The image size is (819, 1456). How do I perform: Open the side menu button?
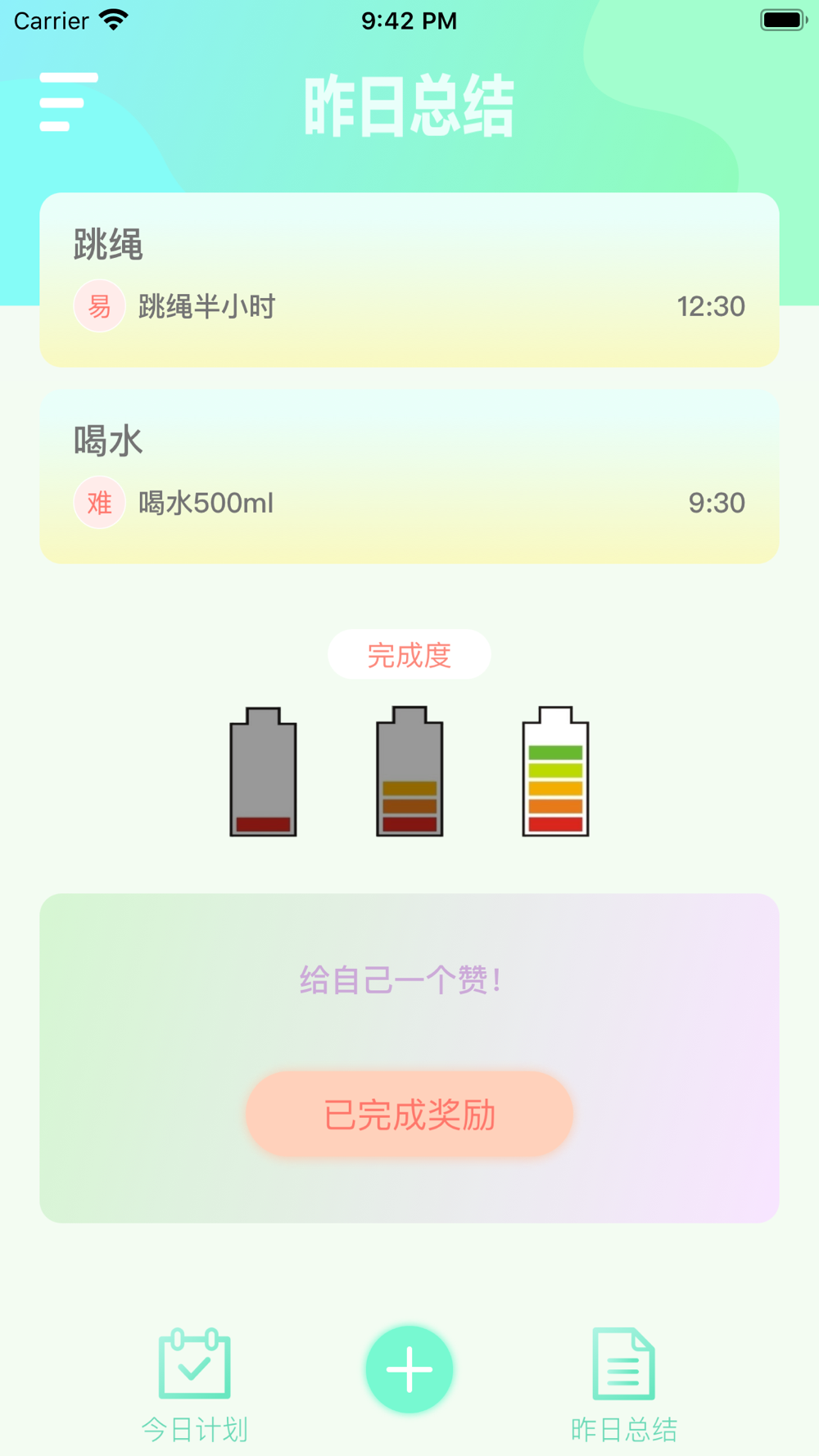tap(69, 102)
